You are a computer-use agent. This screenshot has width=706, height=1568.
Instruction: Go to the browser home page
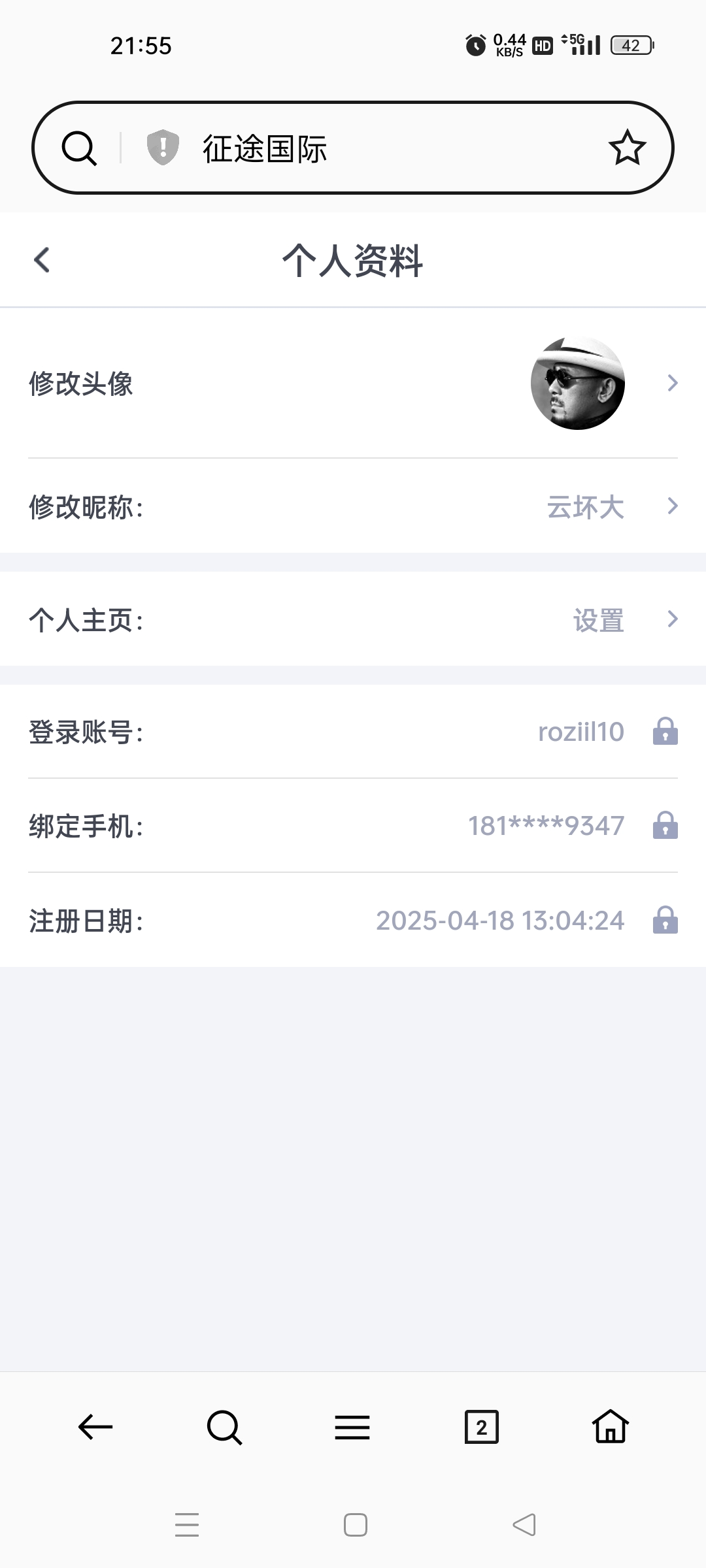610,1427
